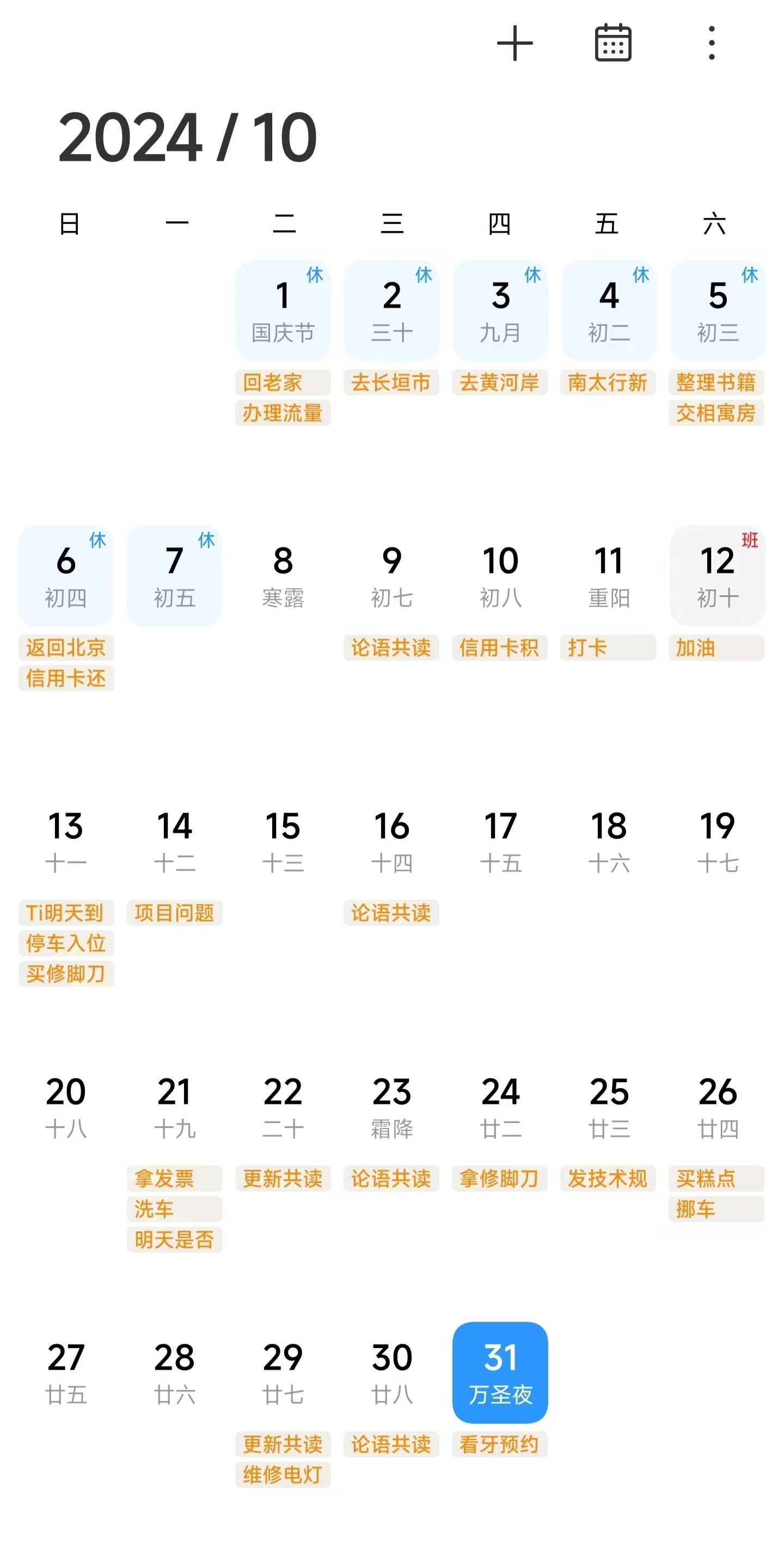Image resolution: width=784 pixels, height=1550 pixels.
Task: Open the 交相寓房 event on the 5th
Action: (x=716, y=413)
